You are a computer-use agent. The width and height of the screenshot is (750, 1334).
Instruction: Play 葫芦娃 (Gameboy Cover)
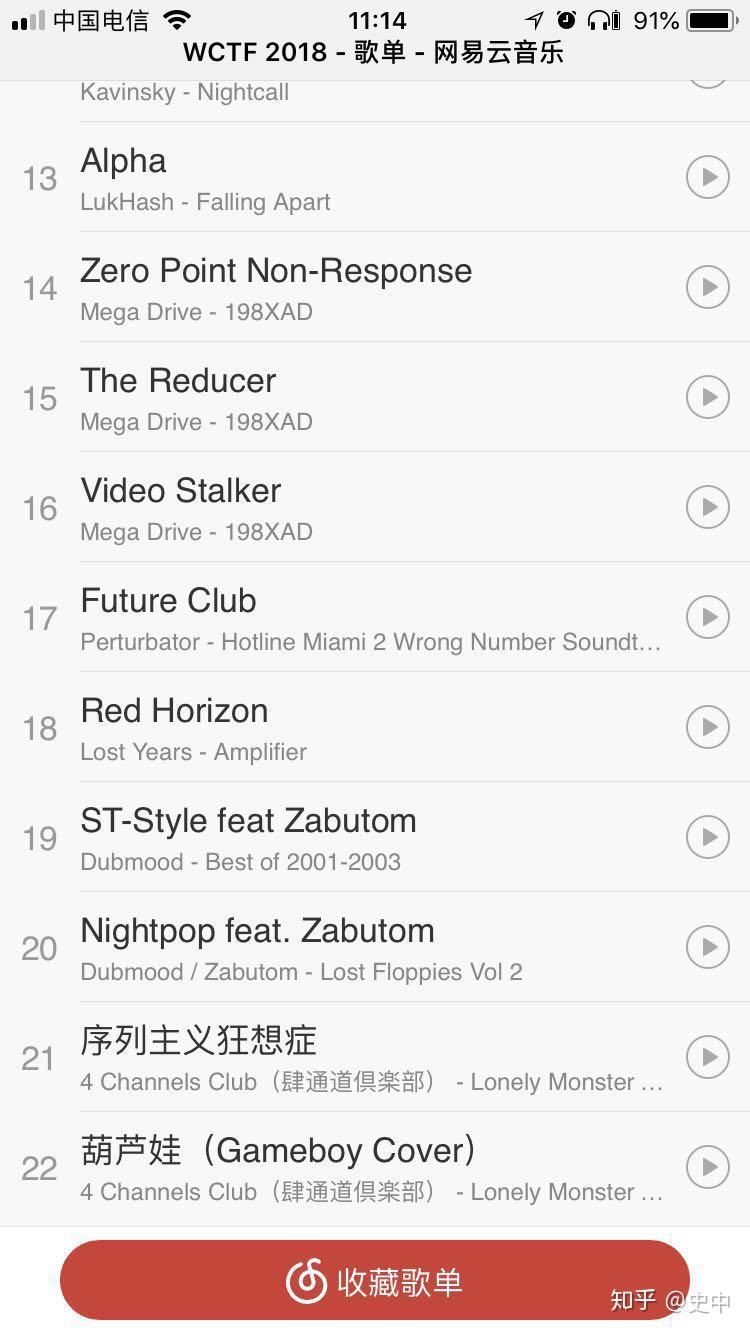[707, 1167]
